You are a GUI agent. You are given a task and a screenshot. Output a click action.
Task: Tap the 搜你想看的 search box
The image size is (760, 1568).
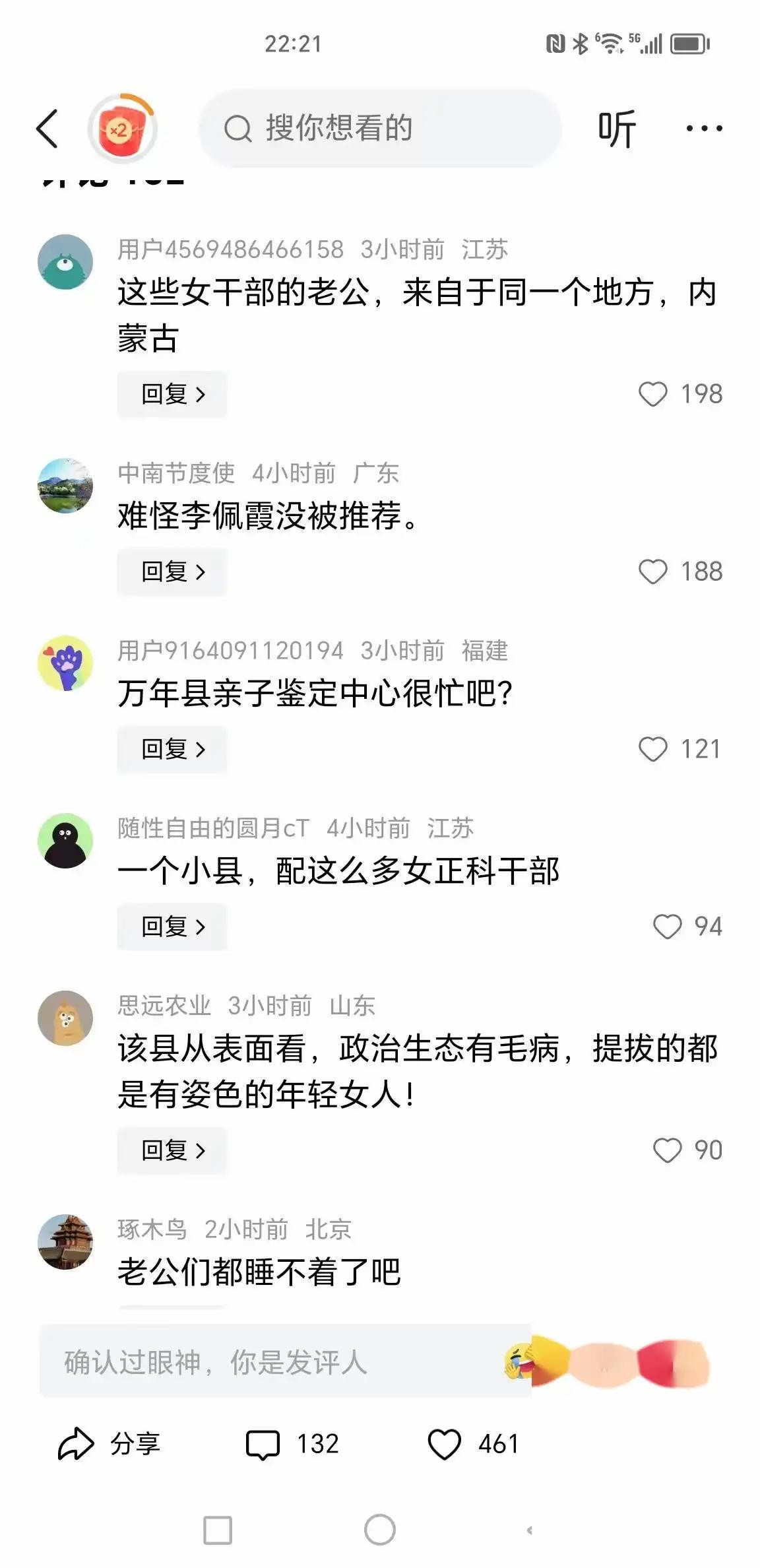pyautogui.click(x=380, y=128)
